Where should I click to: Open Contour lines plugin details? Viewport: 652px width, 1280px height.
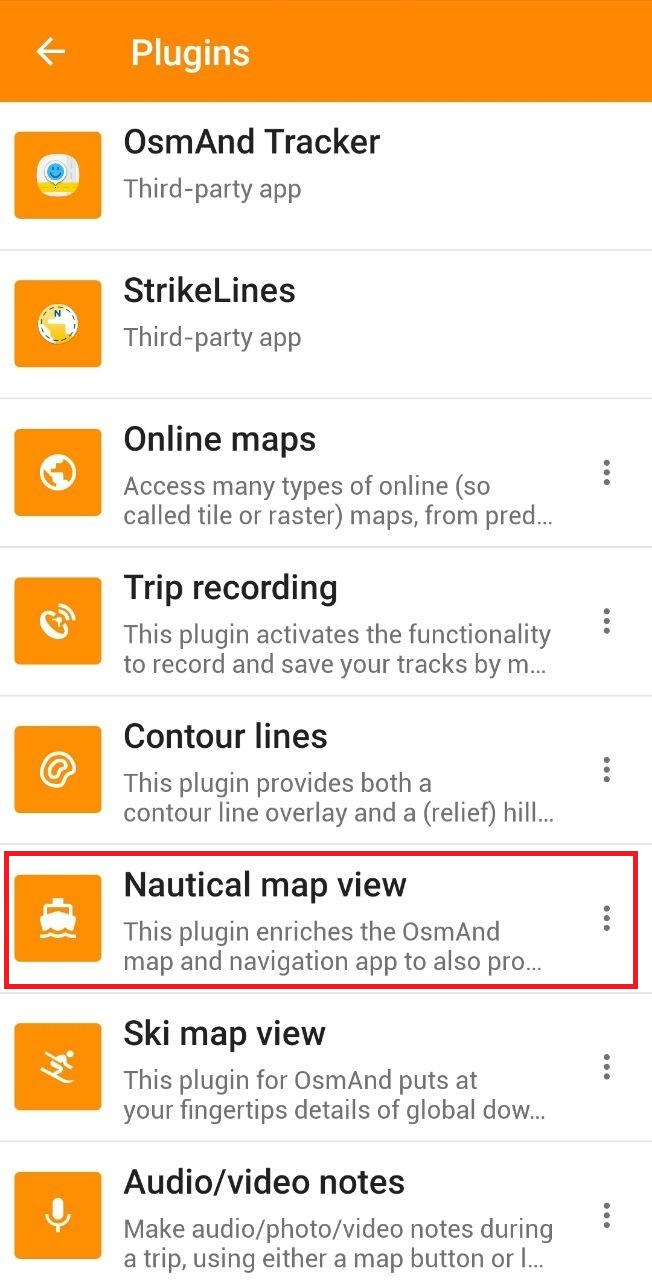[300, 769]
